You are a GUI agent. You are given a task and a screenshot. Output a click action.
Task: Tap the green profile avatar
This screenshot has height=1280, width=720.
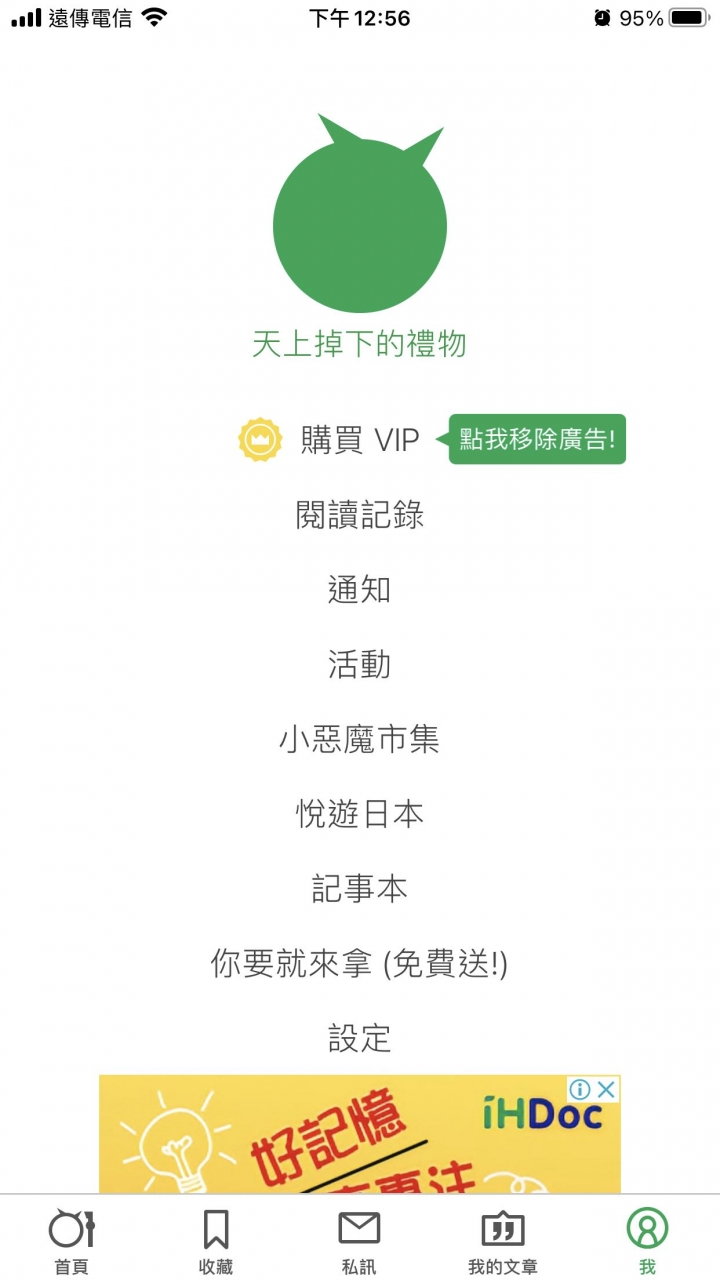click(x=360, y=225)
